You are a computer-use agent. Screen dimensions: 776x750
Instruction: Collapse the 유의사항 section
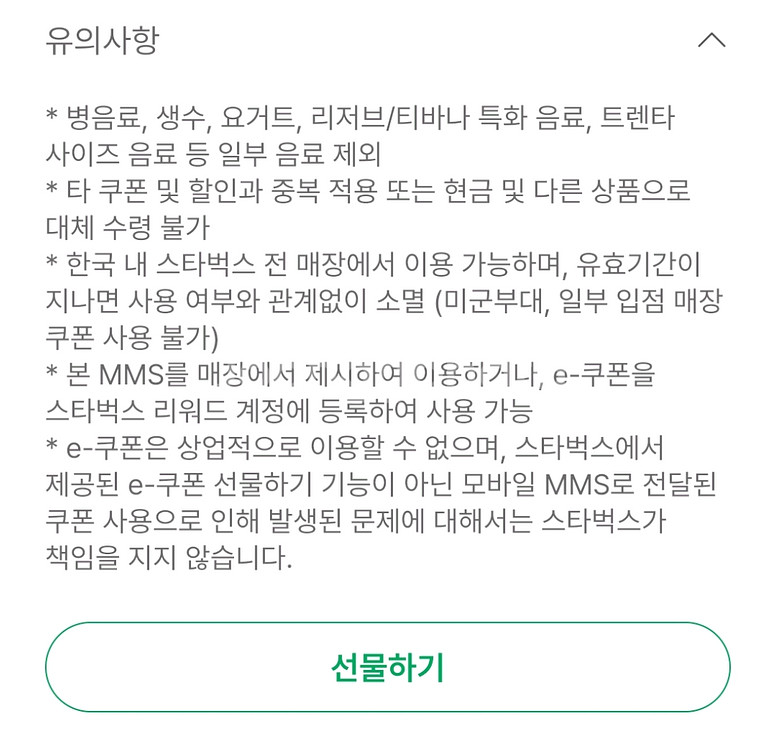coord(711,41)
